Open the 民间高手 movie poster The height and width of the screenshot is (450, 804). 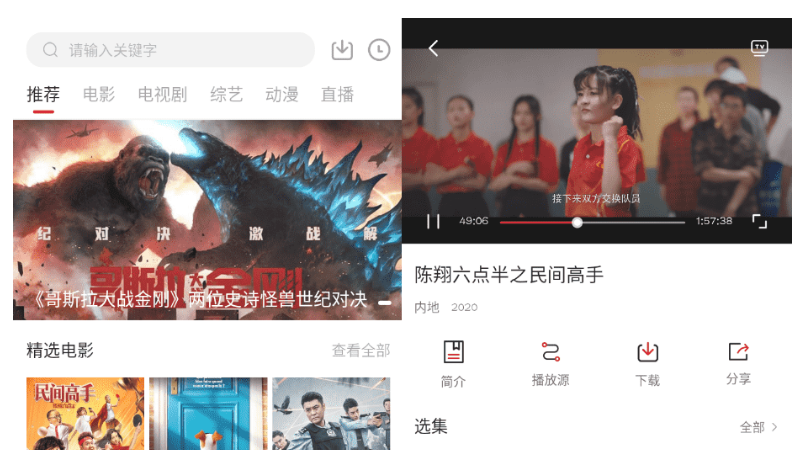(x=85, y=412)
